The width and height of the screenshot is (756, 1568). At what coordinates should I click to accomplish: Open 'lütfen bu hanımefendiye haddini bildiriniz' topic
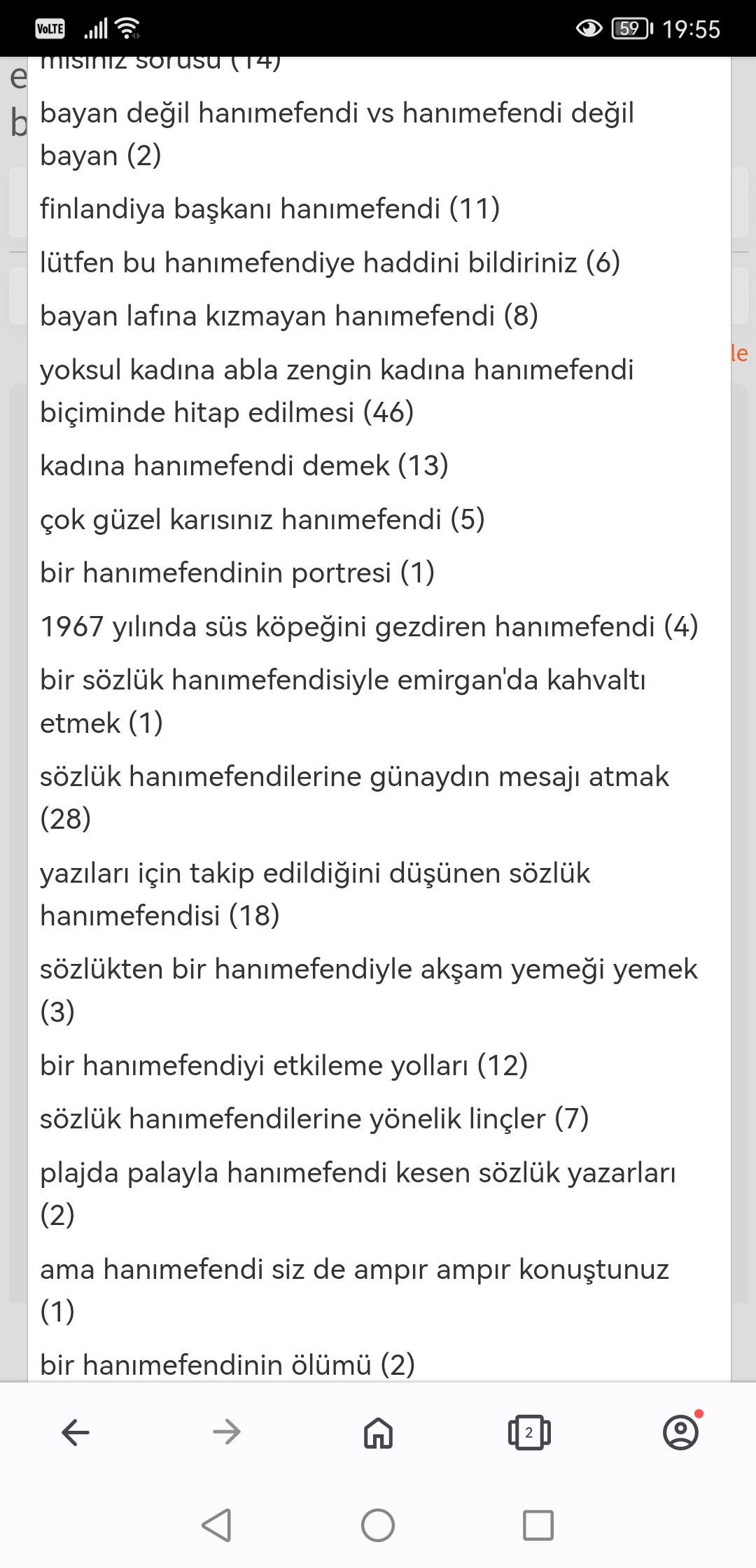(330, 262)
